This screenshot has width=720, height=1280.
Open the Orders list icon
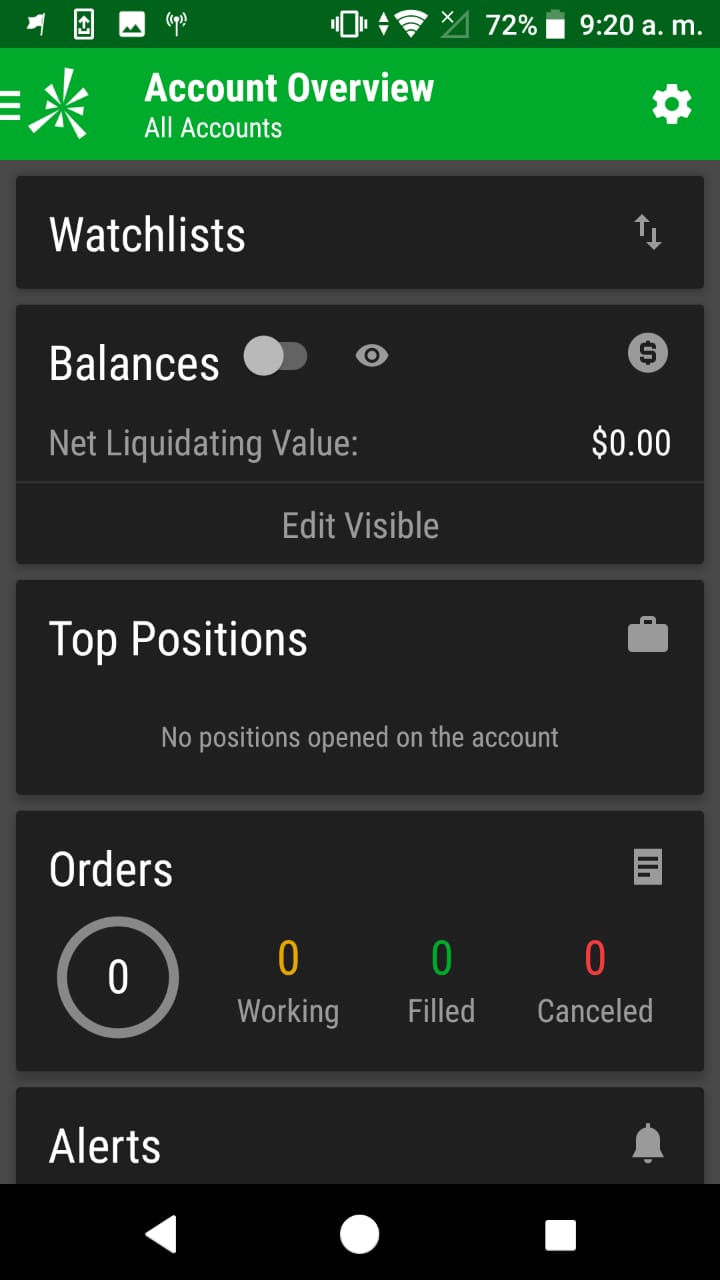(x=648, y=866)
